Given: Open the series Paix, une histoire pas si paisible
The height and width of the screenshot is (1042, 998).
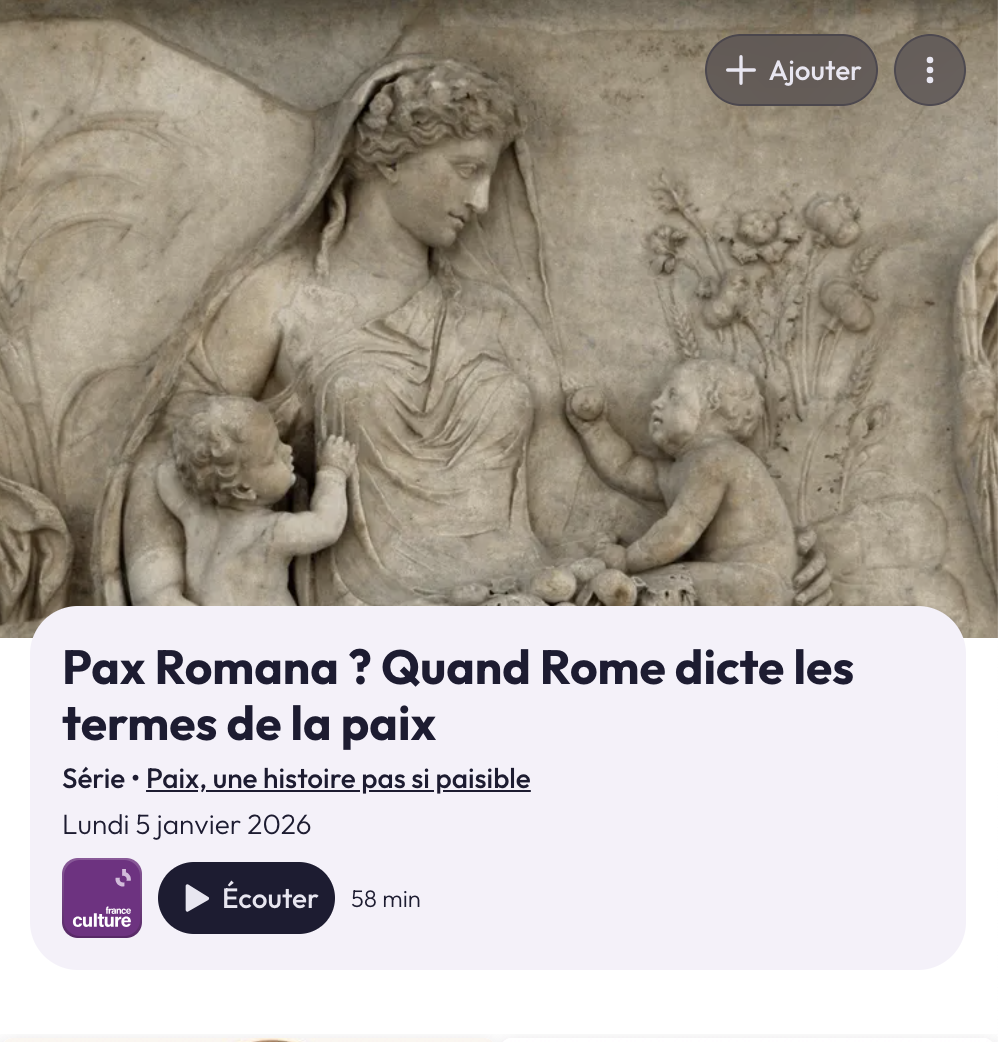Looking at the screenshot, I should [338, 778].
